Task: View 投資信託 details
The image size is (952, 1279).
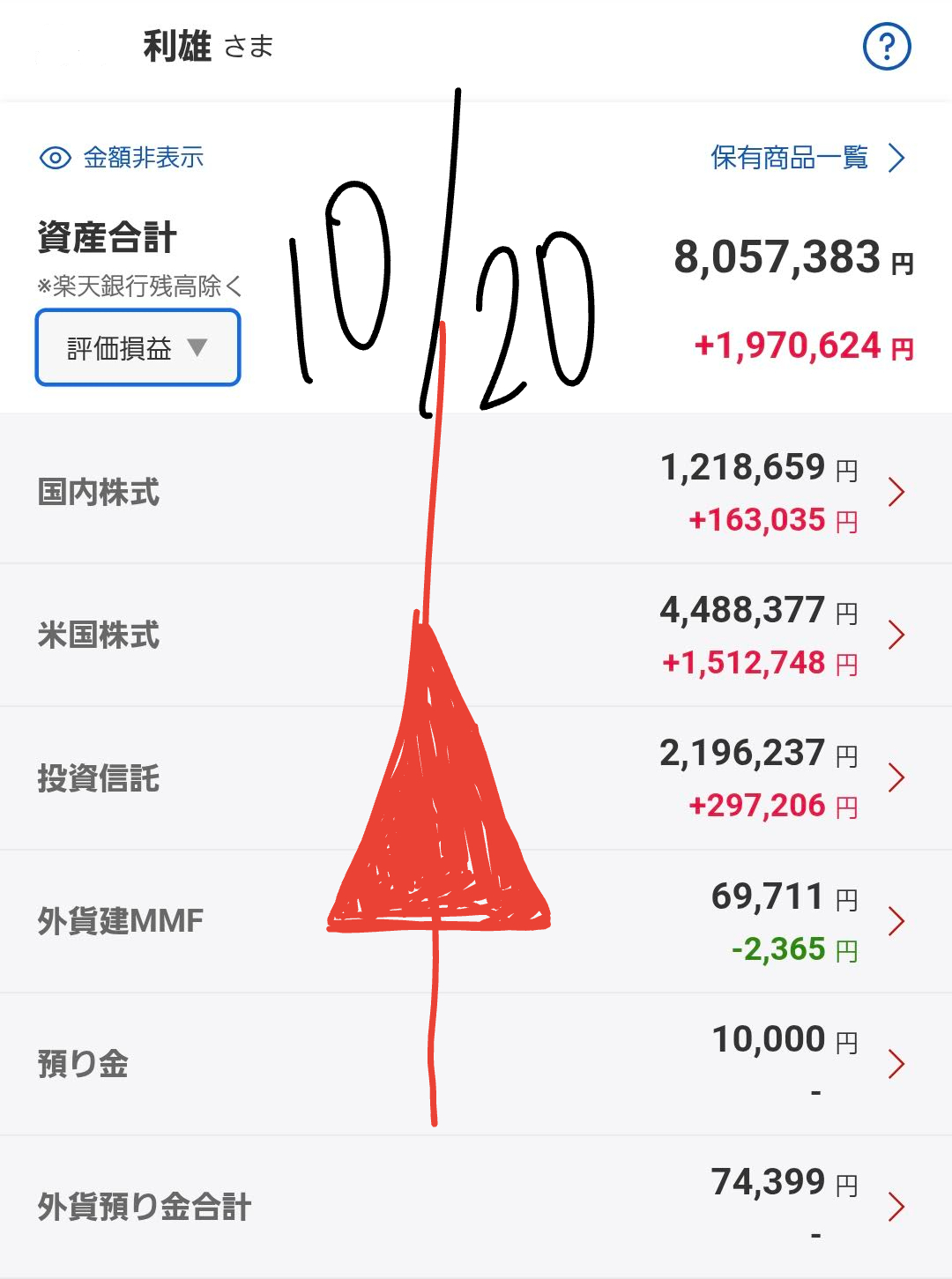Action: pos(476,778)
